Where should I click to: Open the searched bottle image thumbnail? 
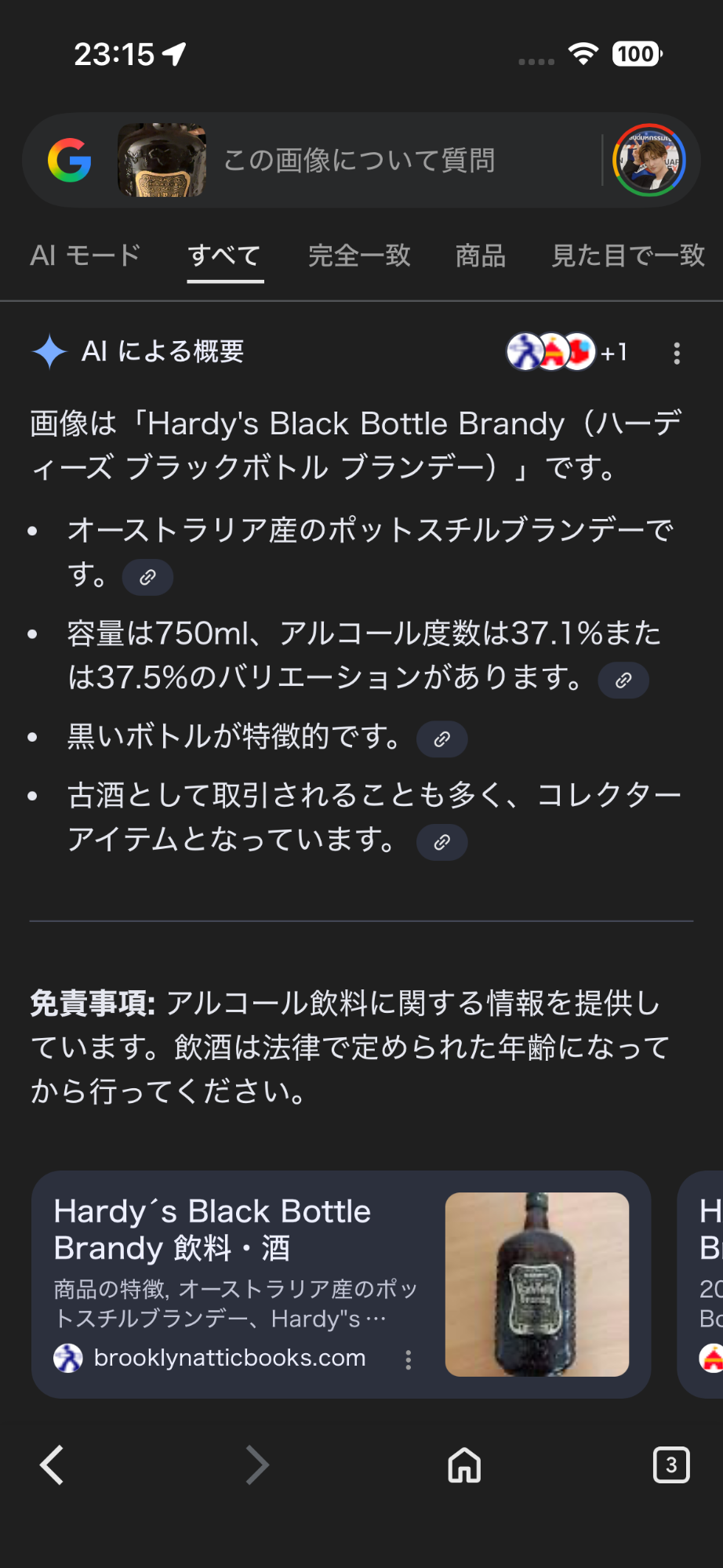(x=162, y=160)
